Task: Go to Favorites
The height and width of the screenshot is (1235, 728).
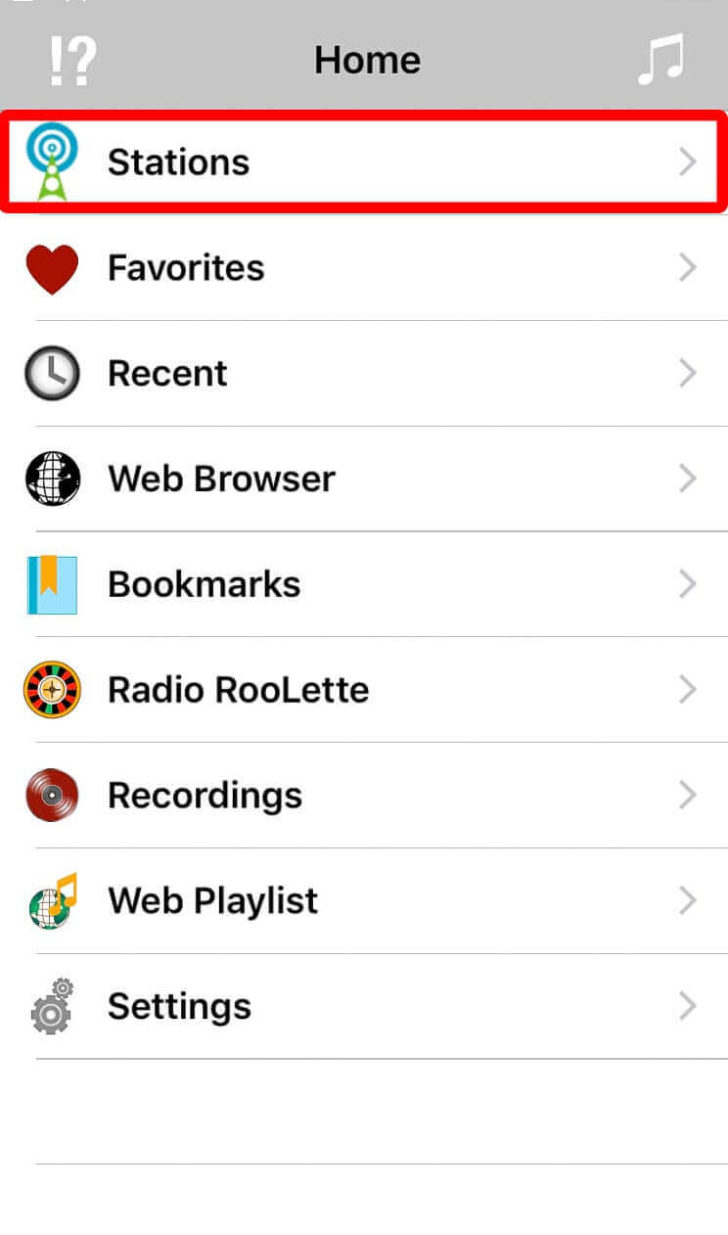Action: [x=362, y=268]
